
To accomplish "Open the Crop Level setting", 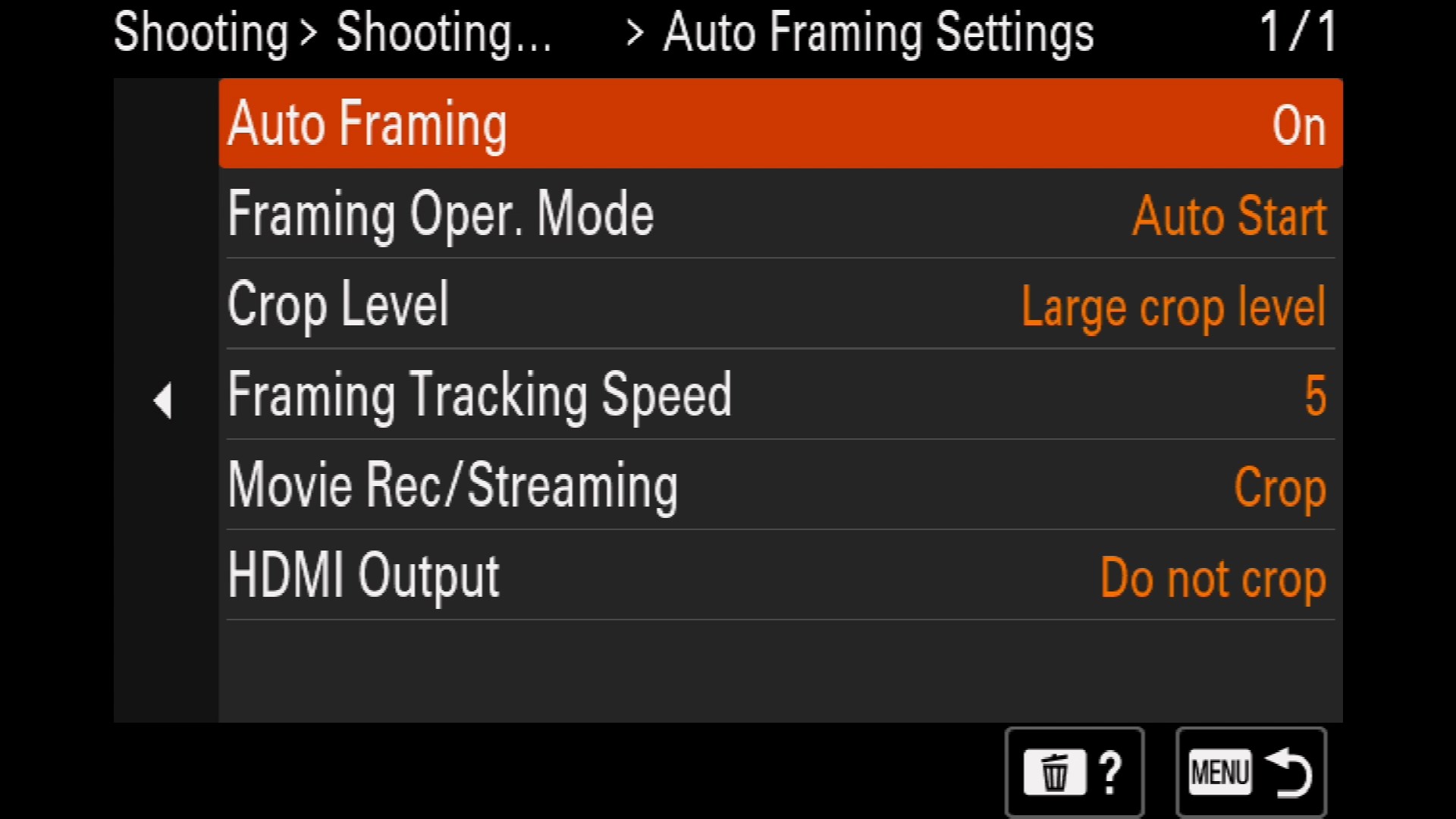I will pyautogui.click(x=780, y=305).
